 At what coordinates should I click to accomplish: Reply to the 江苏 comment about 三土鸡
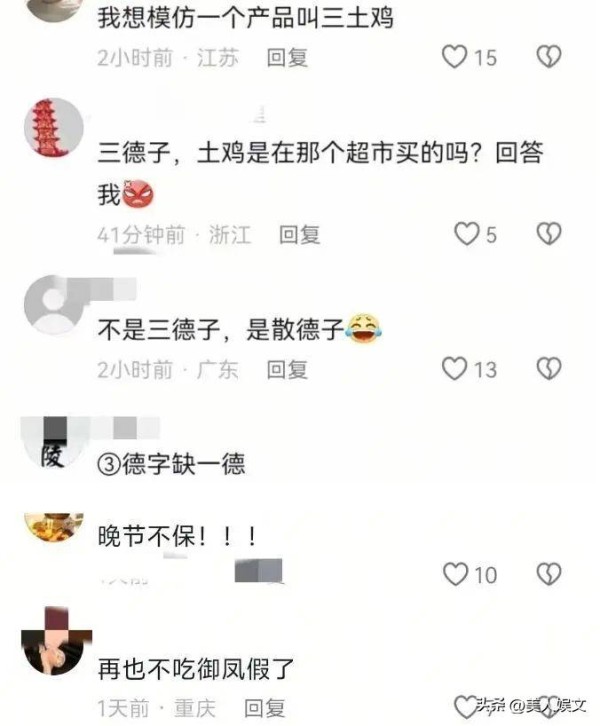point(286,58)
